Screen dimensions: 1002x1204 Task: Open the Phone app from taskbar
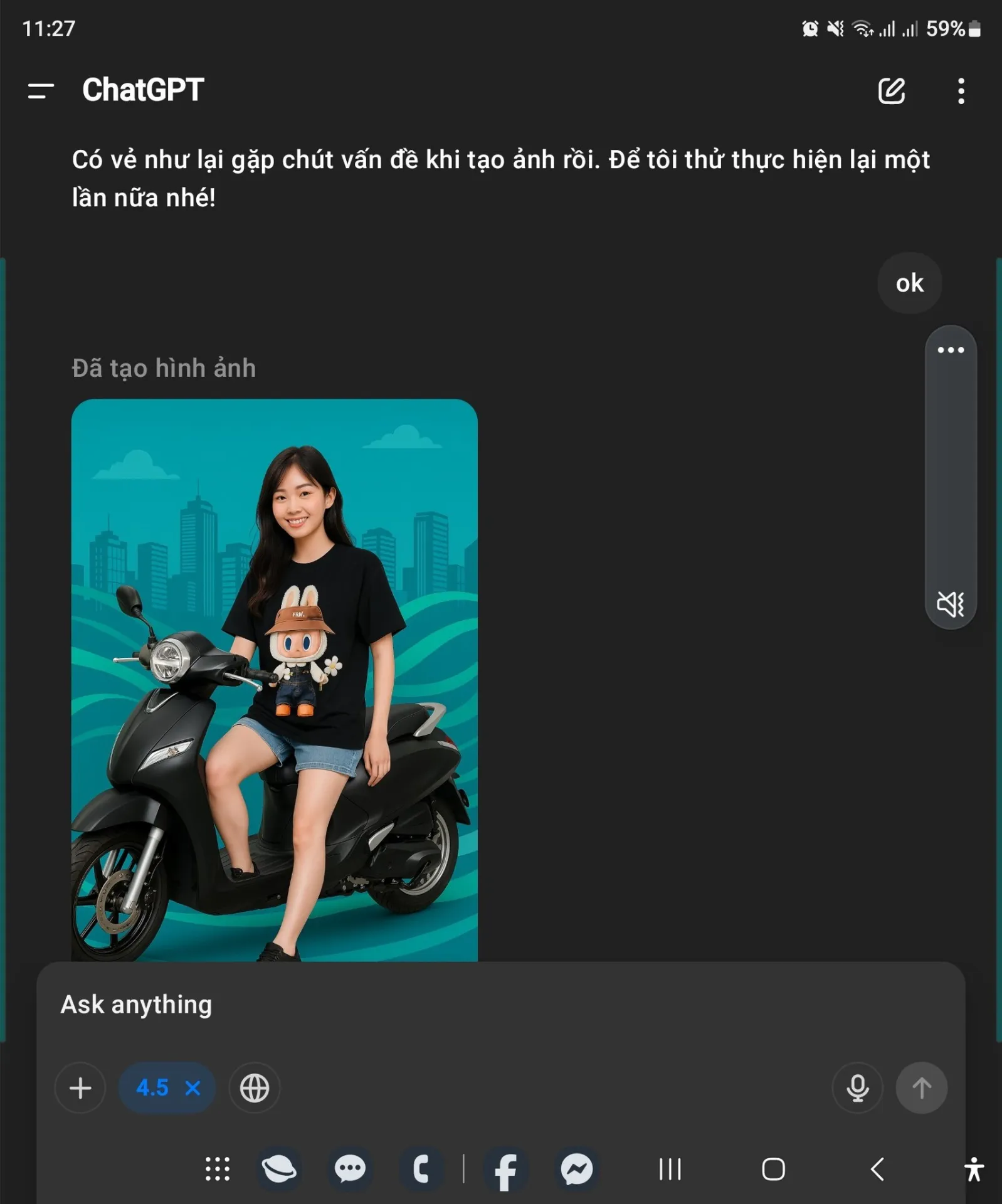(421, 1170)
